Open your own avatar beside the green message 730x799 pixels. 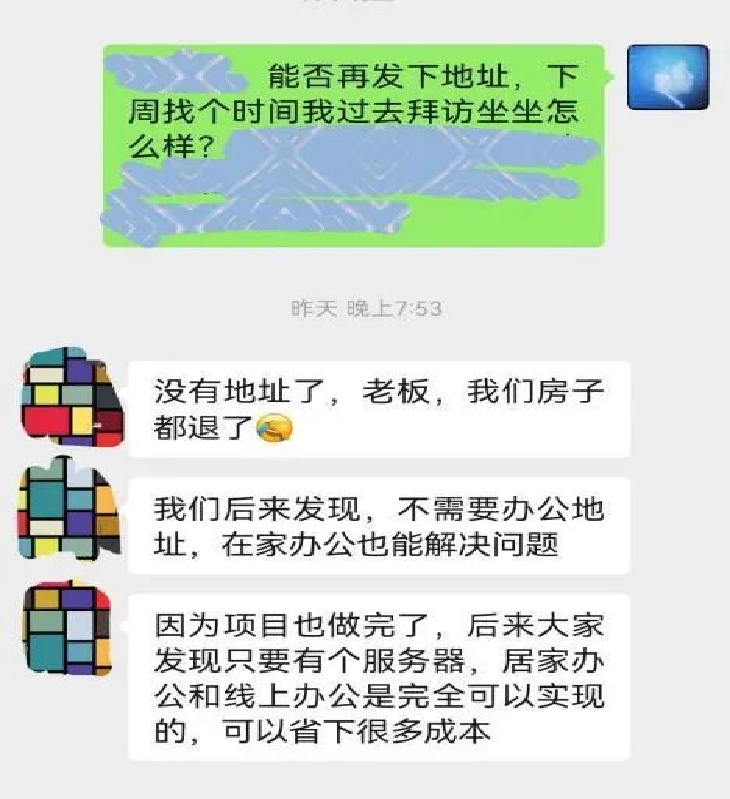coord(667,77)
